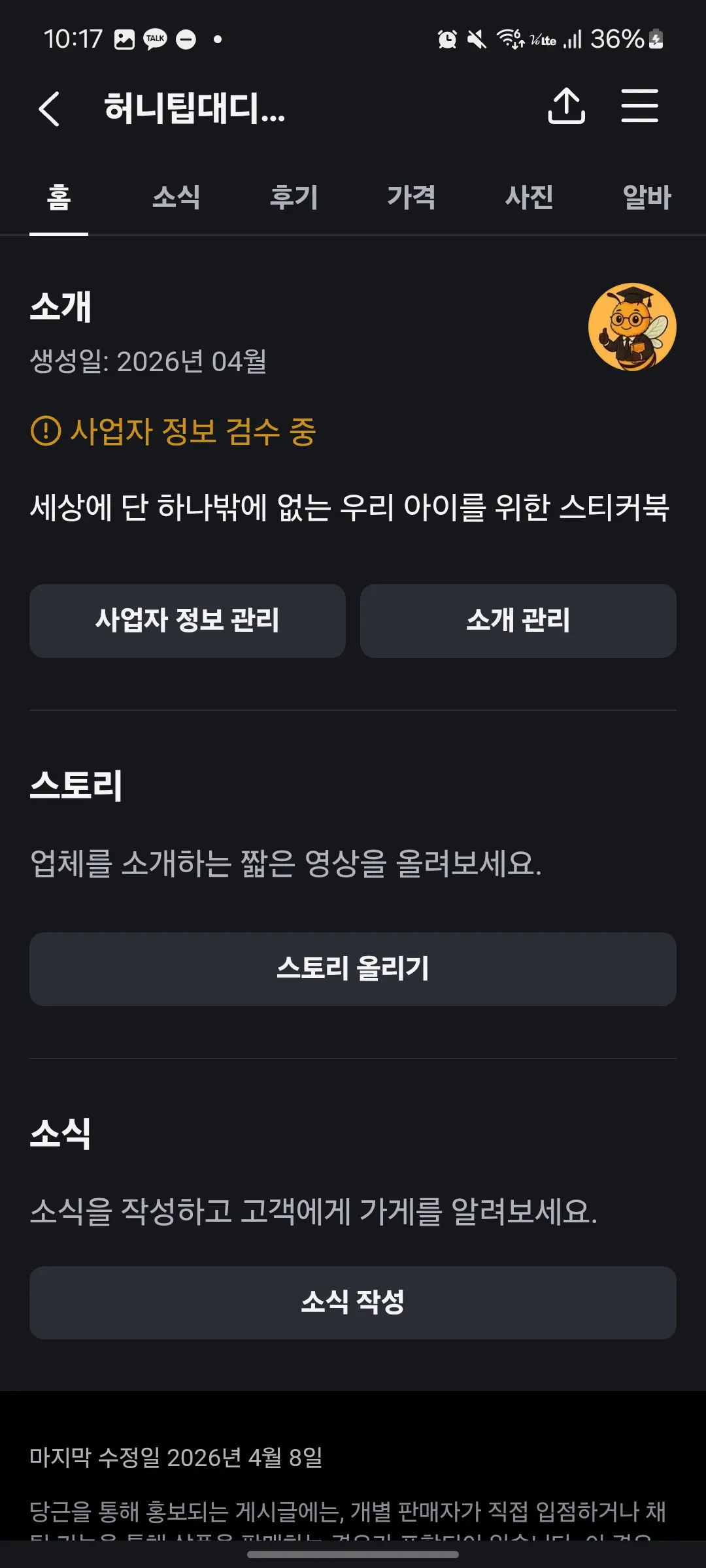The width and height of the screenshot is (706, 1568).
Task: Tap 스토리 올리기 to upload a story
Action: [x=352, y=970]
